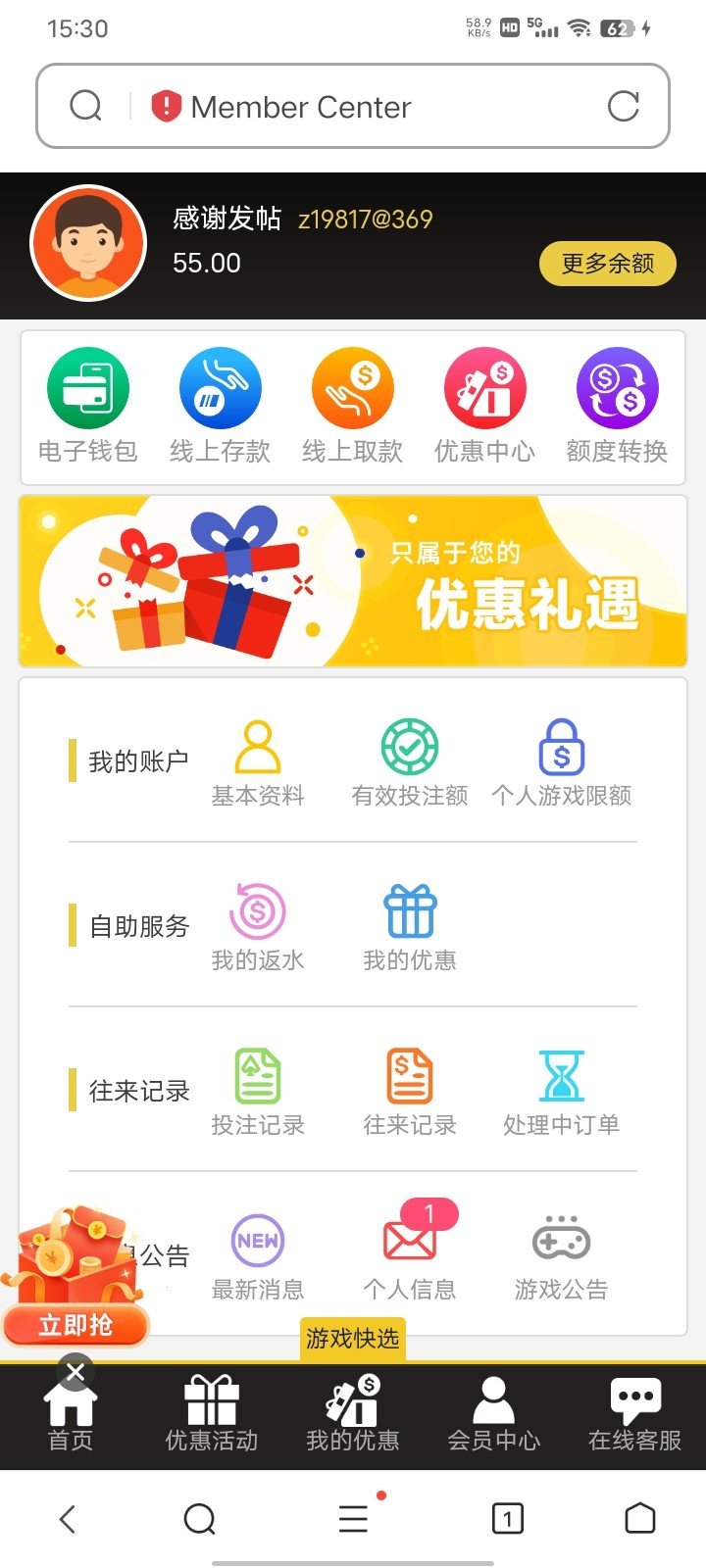Expand the 游戏快选 quick game selector
706x1568 pixels.
point(353,1339)
